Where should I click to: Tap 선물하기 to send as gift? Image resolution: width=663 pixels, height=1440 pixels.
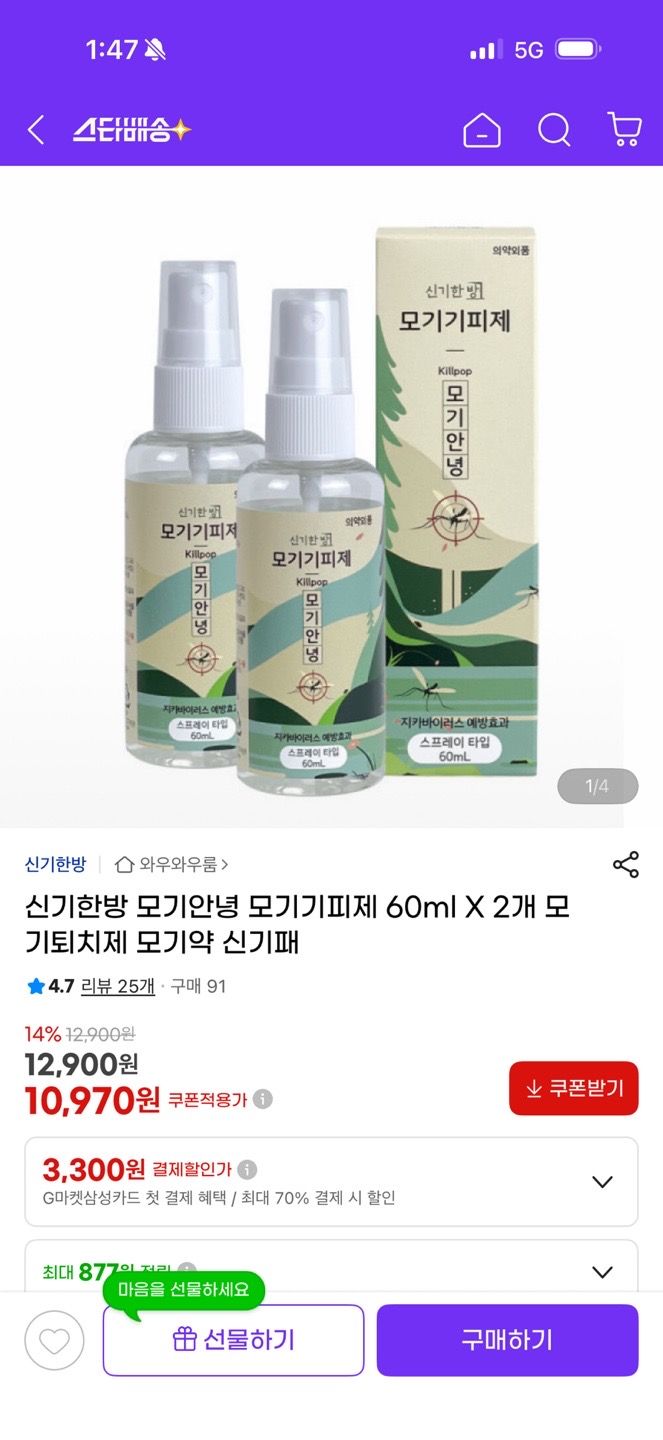tap(234, 1340)
